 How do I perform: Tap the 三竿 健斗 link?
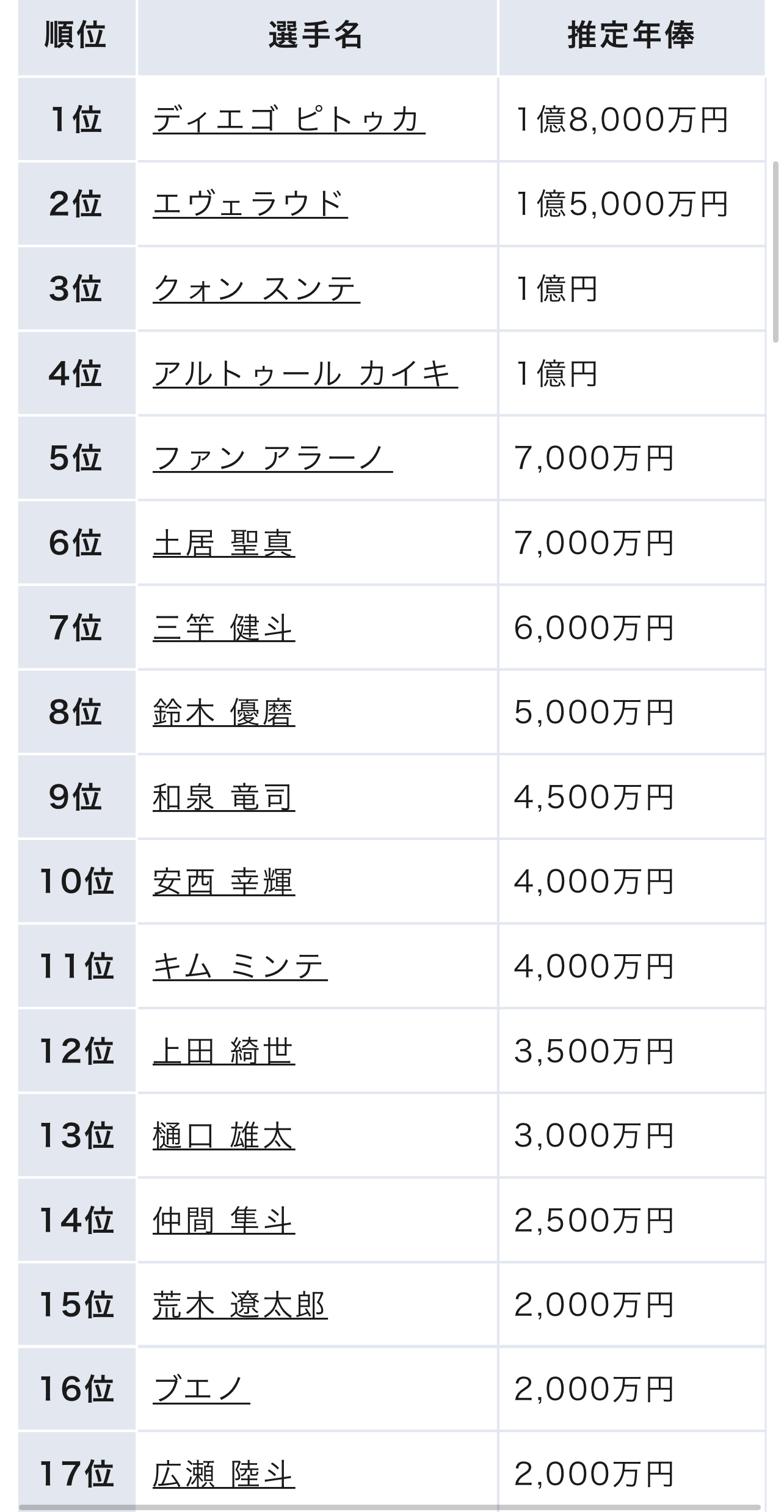224,628
